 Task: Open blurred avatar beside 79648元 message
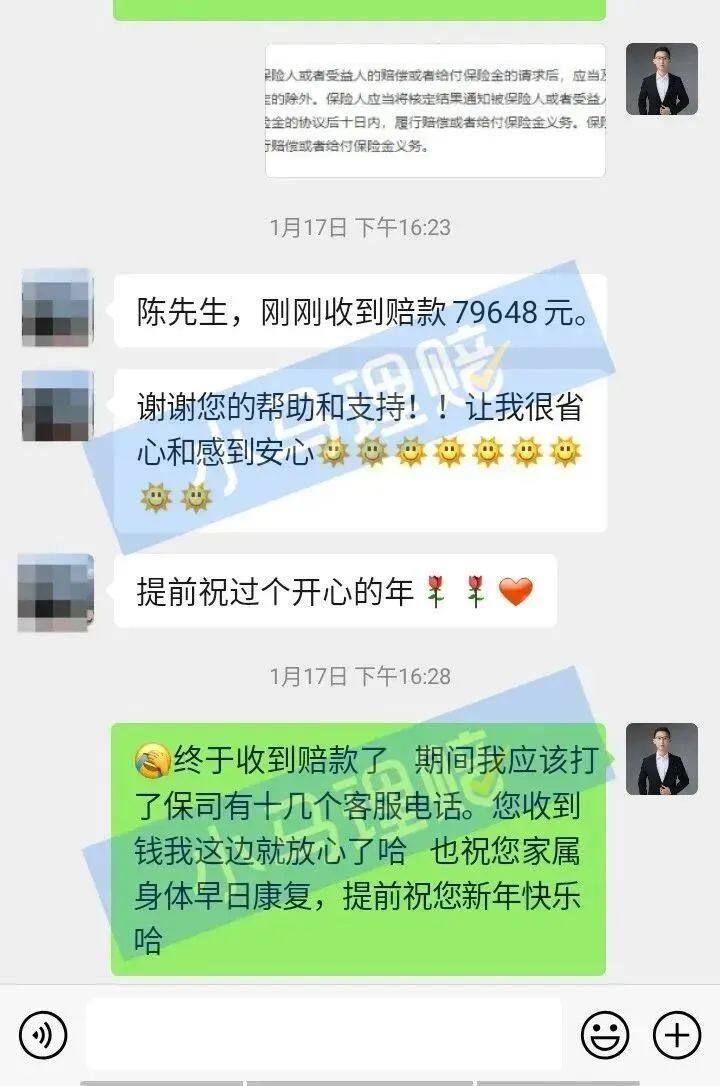click(57, 308)
